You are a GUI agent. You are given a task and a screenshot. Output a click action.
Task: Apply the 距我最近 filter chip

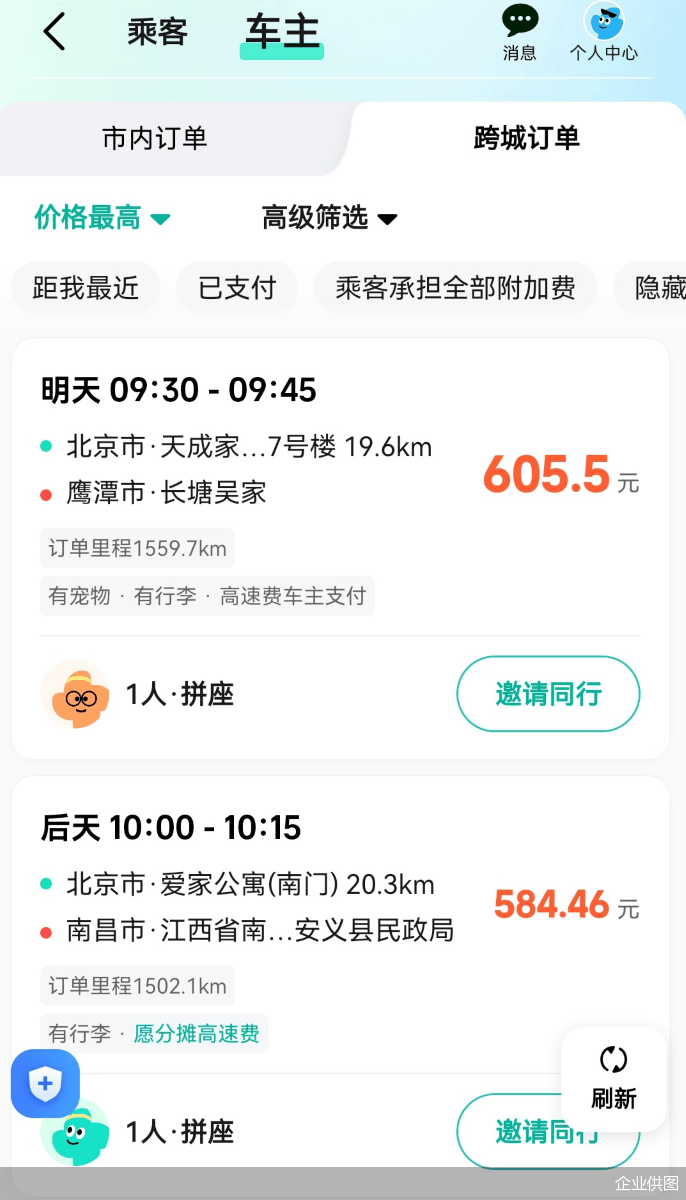point(86,288)
